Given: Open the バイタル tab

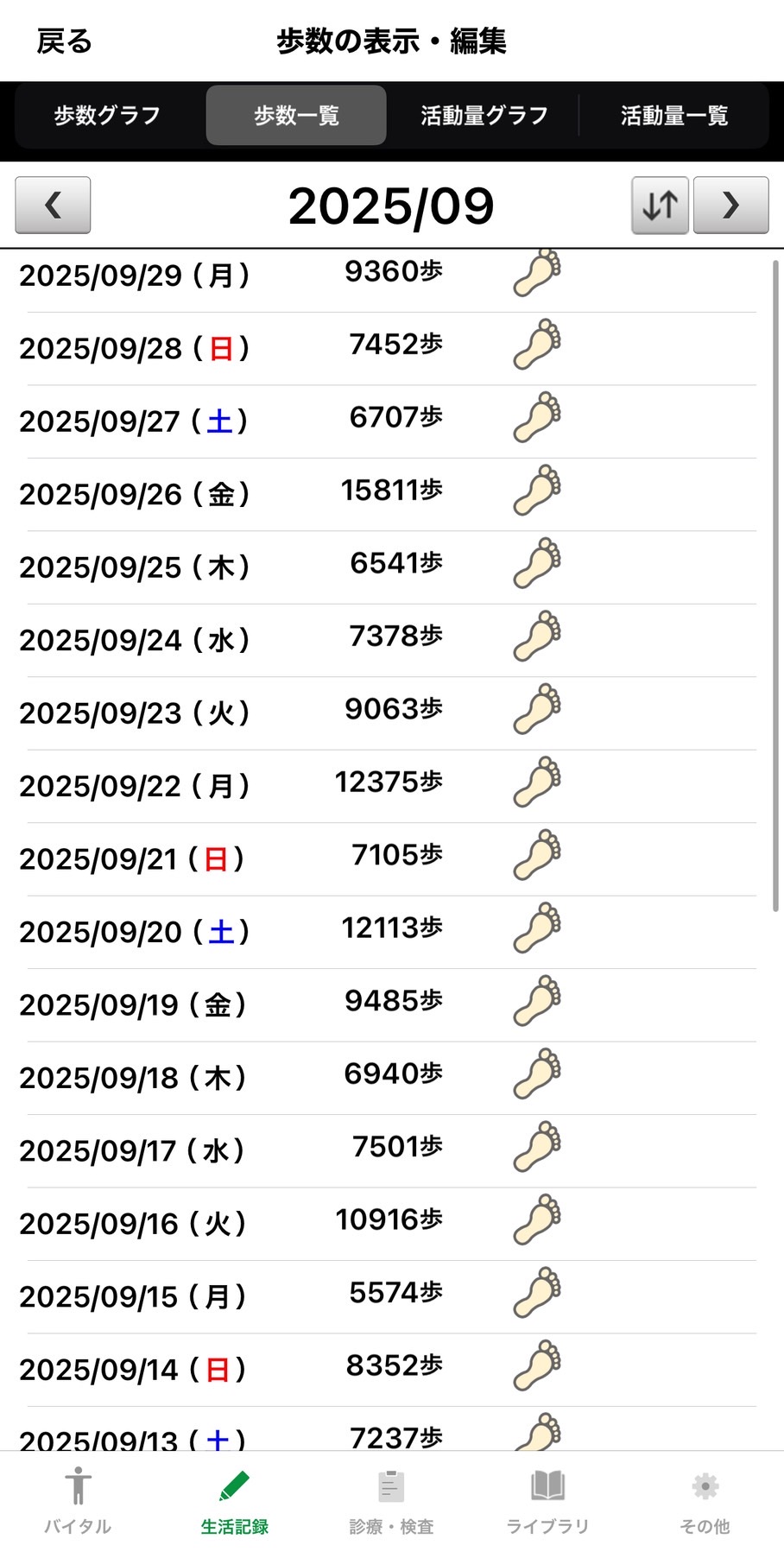Looking at the screenshot, I should (x=78, y=1501).
